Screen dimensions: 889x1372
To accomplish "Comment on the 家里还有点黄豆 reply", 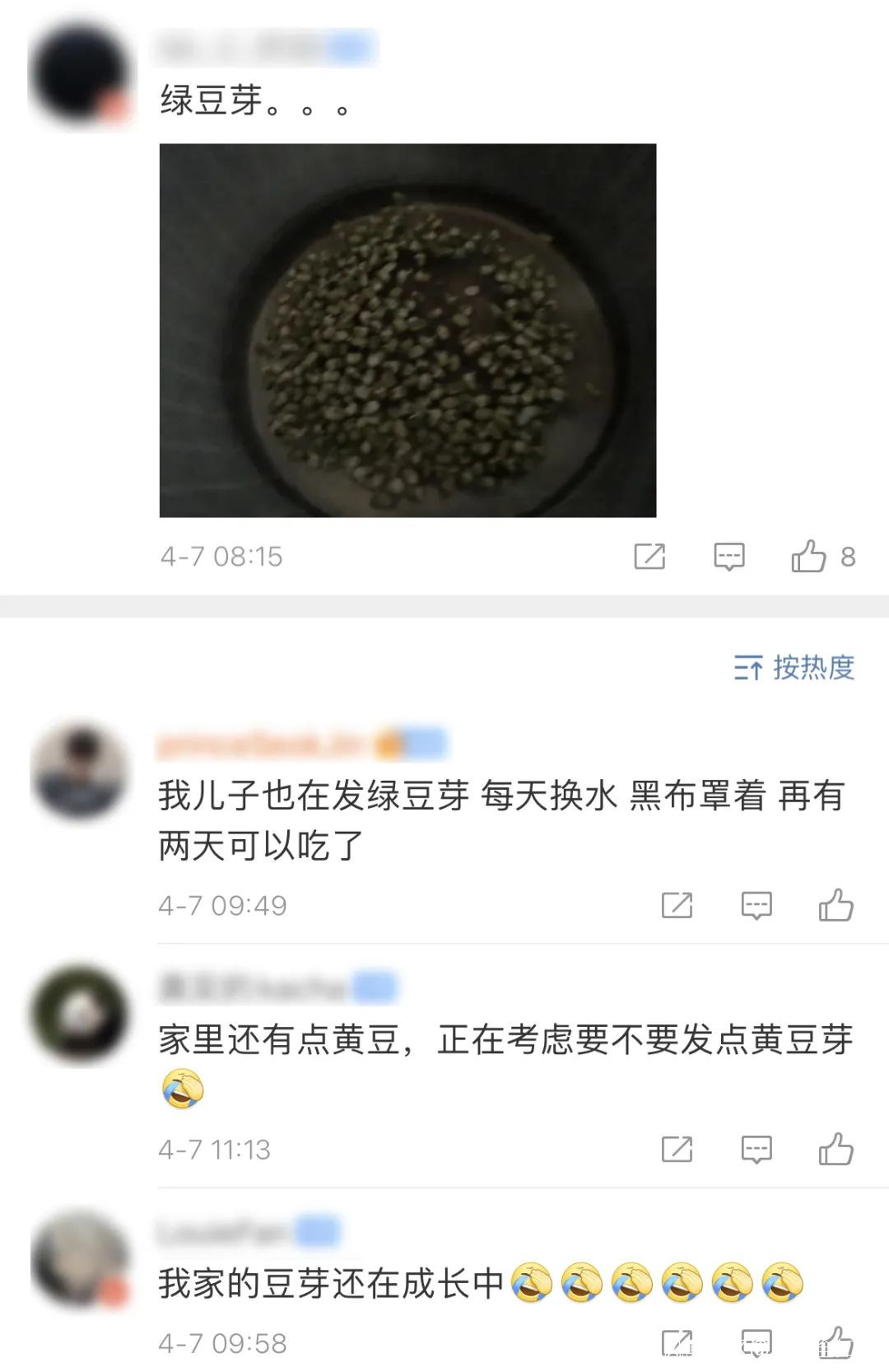I will [x=756, y=1149].
